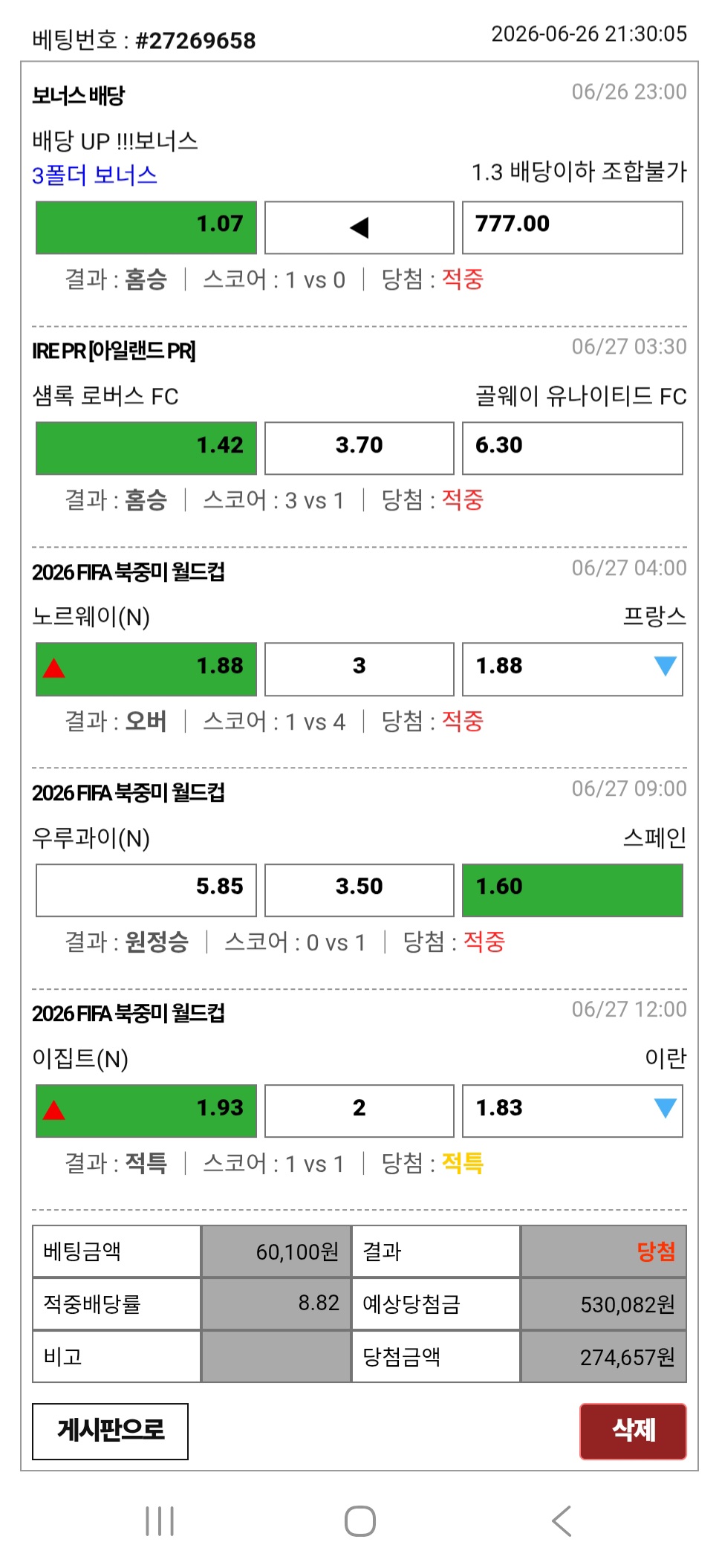Go back with system back button
The width and height of the screenshot is (719, 1568).
[562, 1520]
